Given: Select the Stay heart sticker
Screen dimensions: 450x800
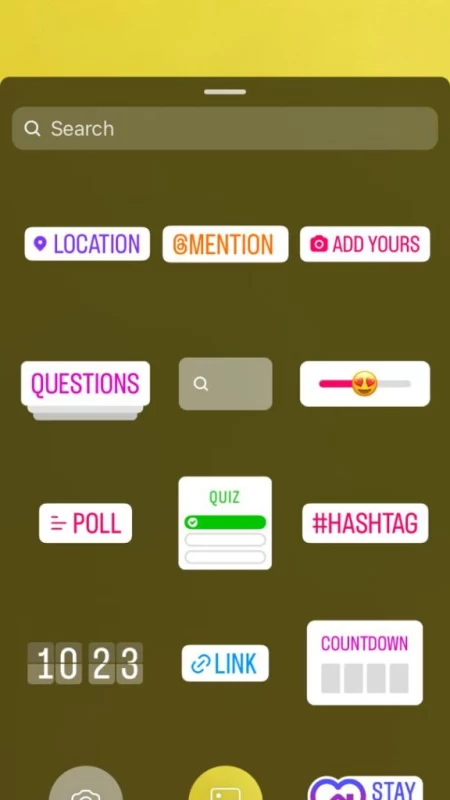Looking at the screenshot, I should click(x=365, y=788).
